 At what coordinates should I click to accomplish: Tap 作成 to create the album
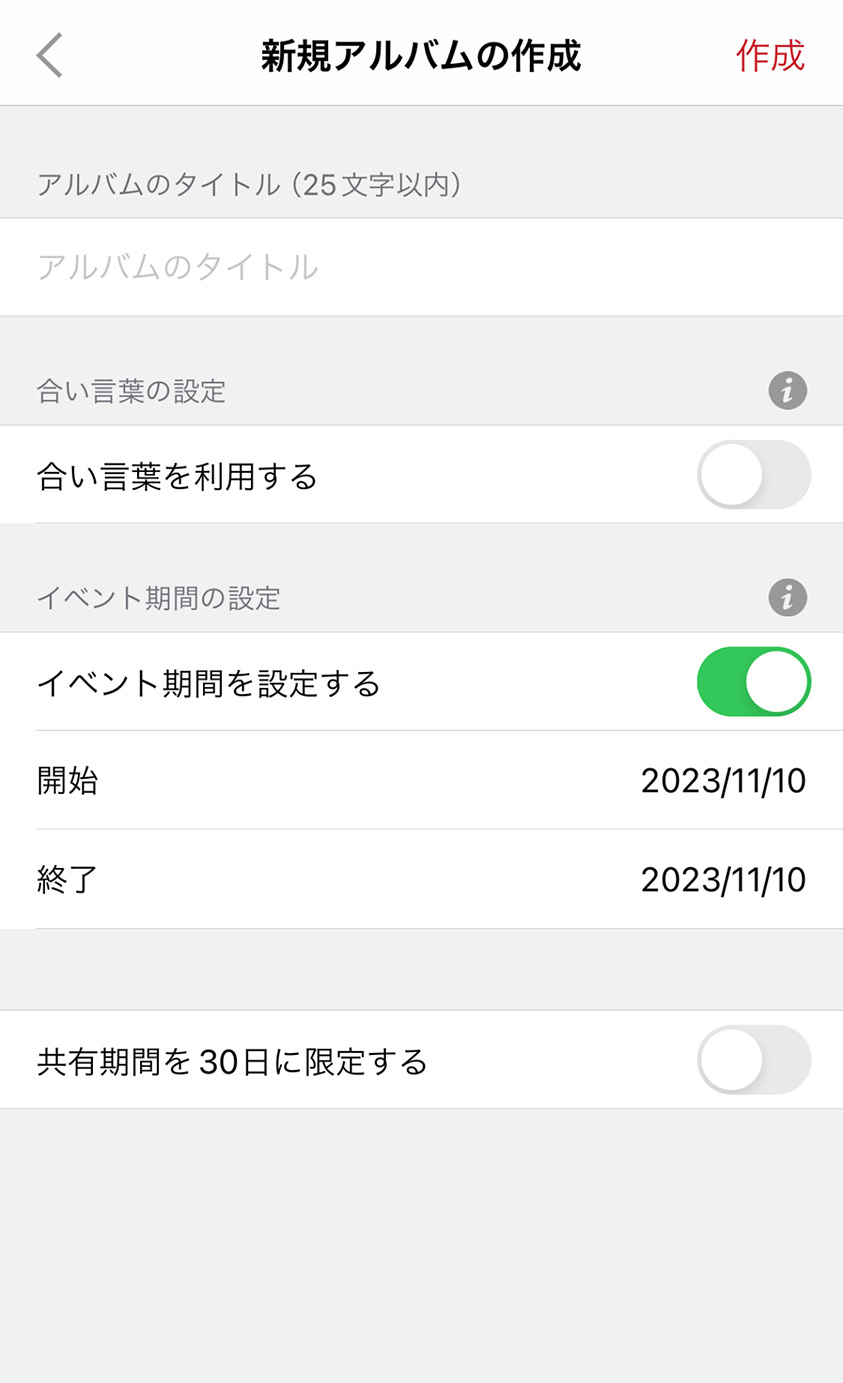coord(770,56)
